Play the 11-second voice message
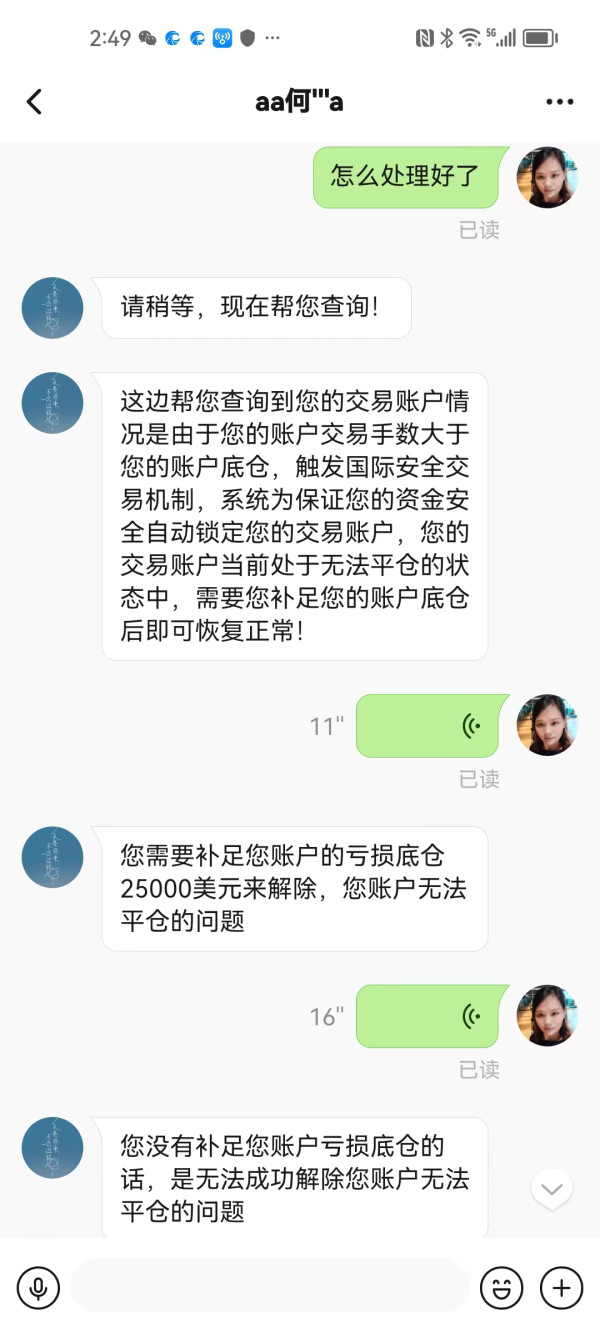This screenshot has height=1333, width=600. [427, 726]
